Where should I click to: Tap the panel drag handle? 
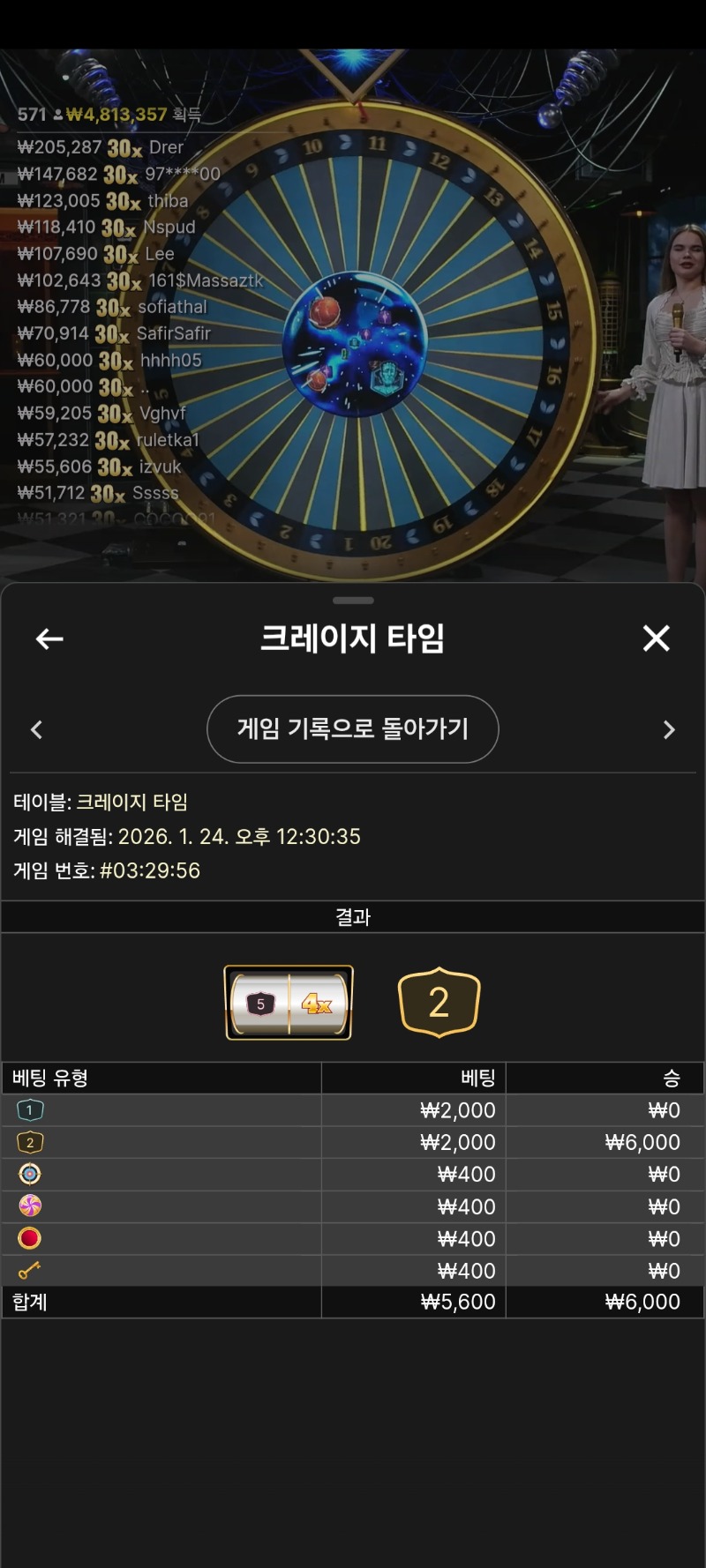(x=353, y=601)
